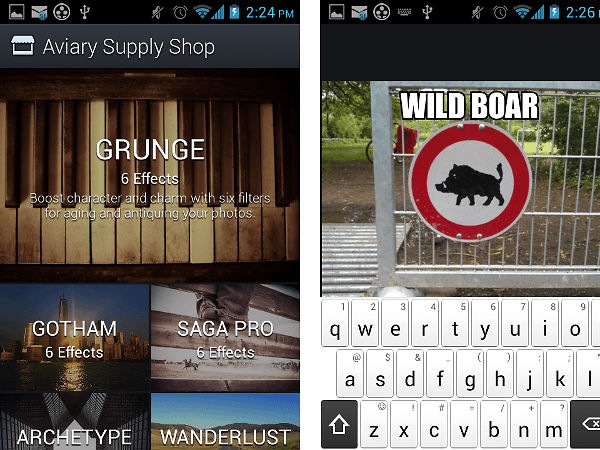600x450 pixels.
Task: Open the Grunge effects pack
Action: (x=150, y=176)
